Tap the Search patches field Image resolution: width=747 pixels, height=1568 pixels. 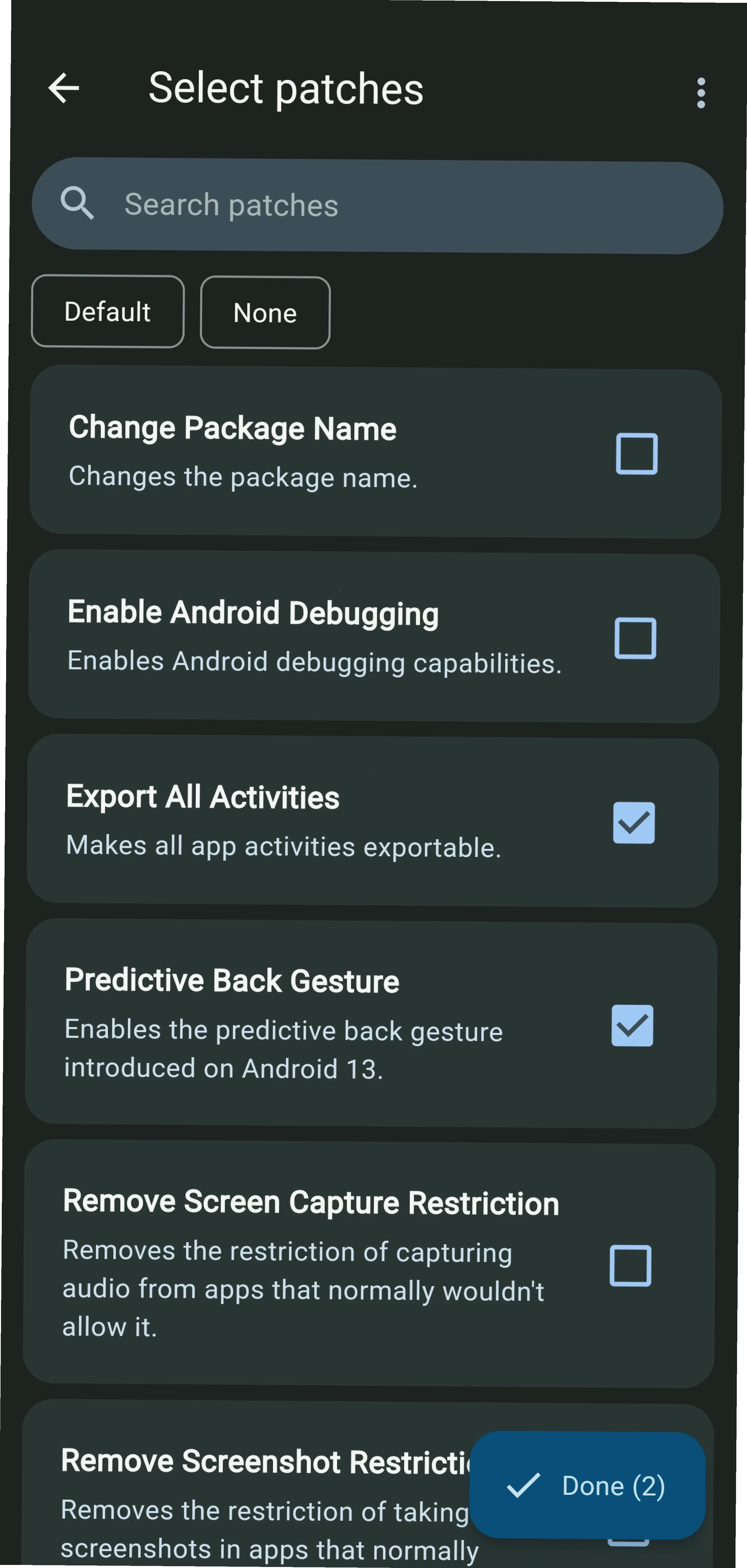tap(377, 206)
